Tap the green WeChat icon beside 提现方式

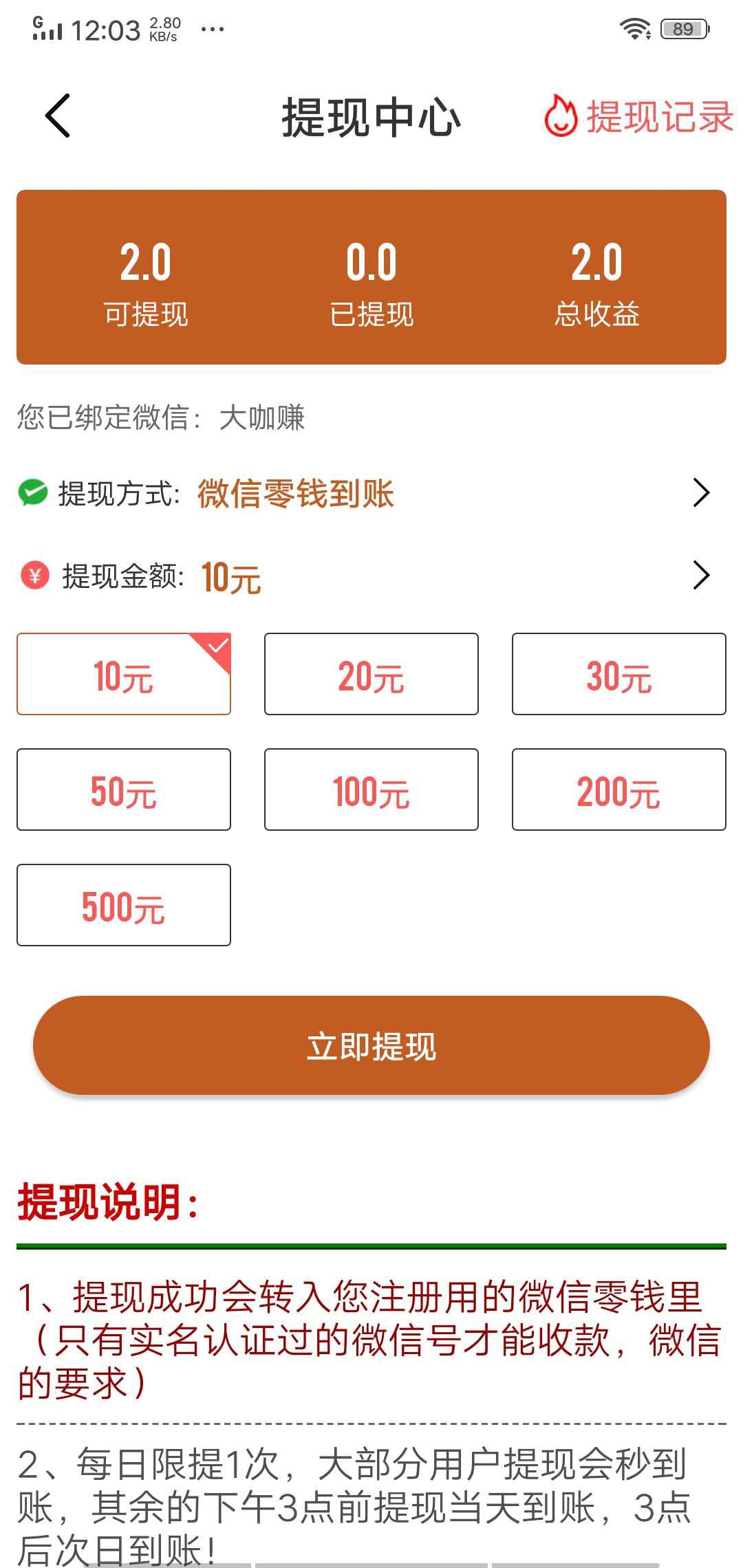32,492
